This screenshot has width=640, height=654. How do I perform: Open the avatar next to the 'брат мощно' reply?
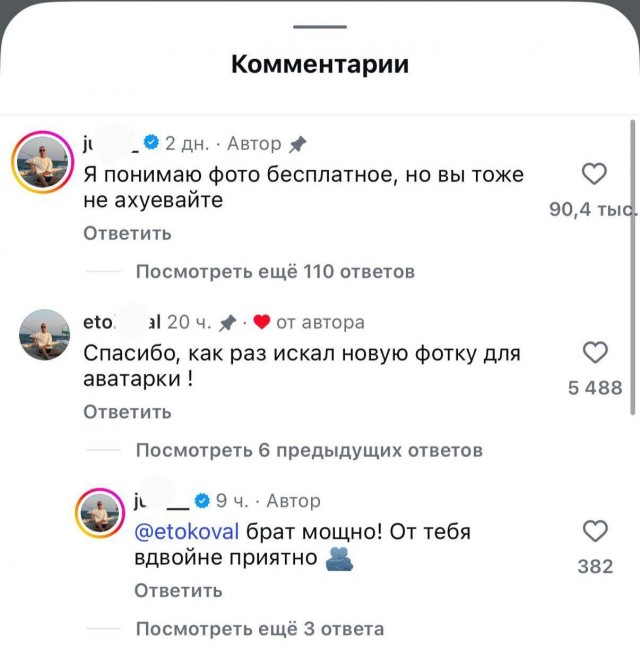100,515
